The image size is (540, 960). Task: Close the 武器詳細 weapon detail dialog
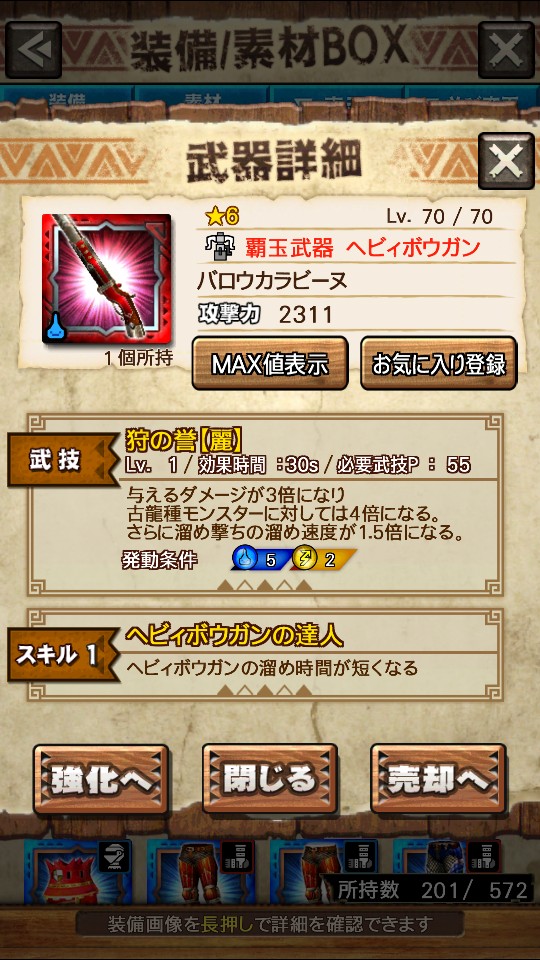506,160
